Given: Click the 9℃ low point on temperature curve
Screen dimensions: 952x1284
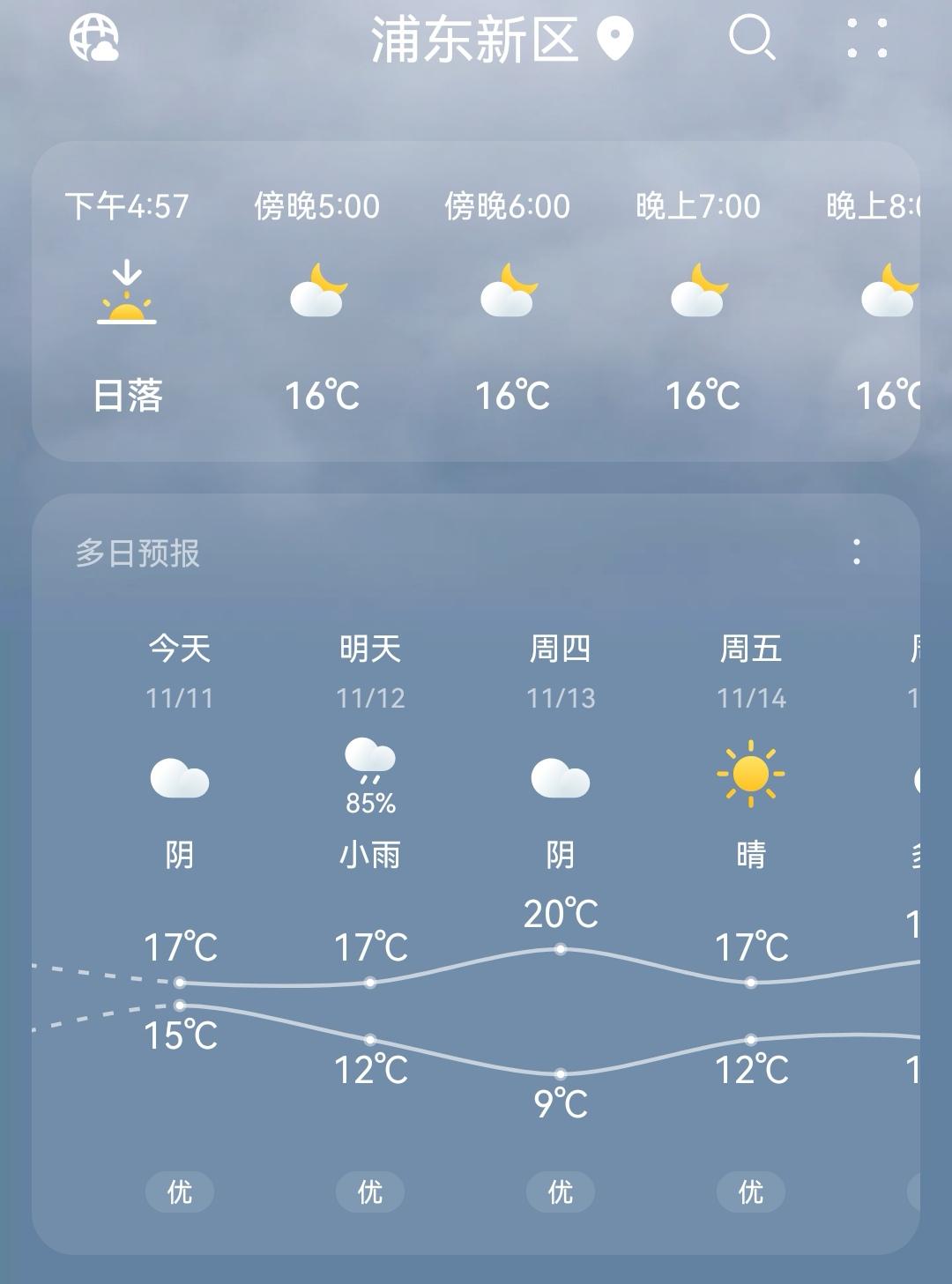Looking at the screenshot, I should (x=560, y=1073).
